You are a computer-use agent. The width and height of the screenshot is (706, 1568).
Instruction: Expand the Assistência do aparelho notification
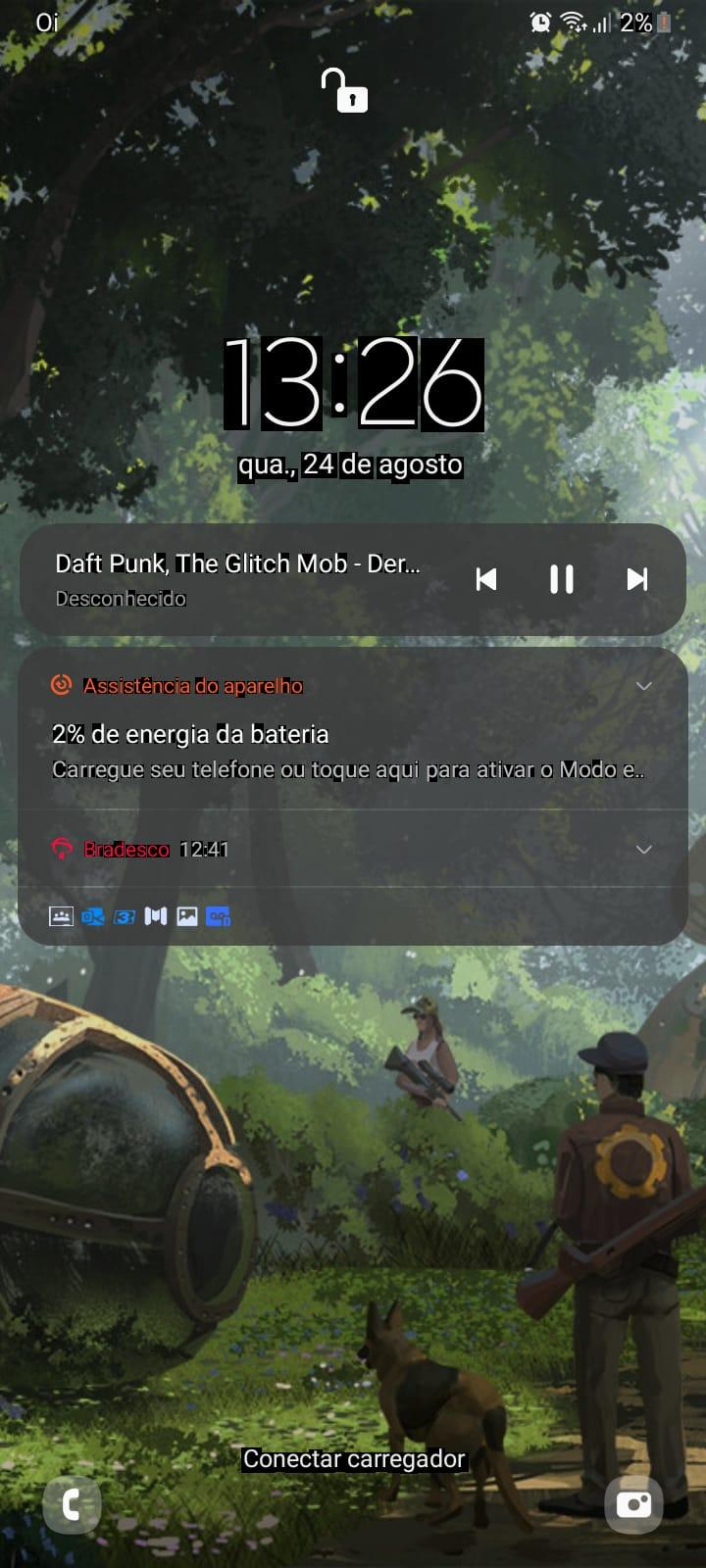[x=644, y=686]
